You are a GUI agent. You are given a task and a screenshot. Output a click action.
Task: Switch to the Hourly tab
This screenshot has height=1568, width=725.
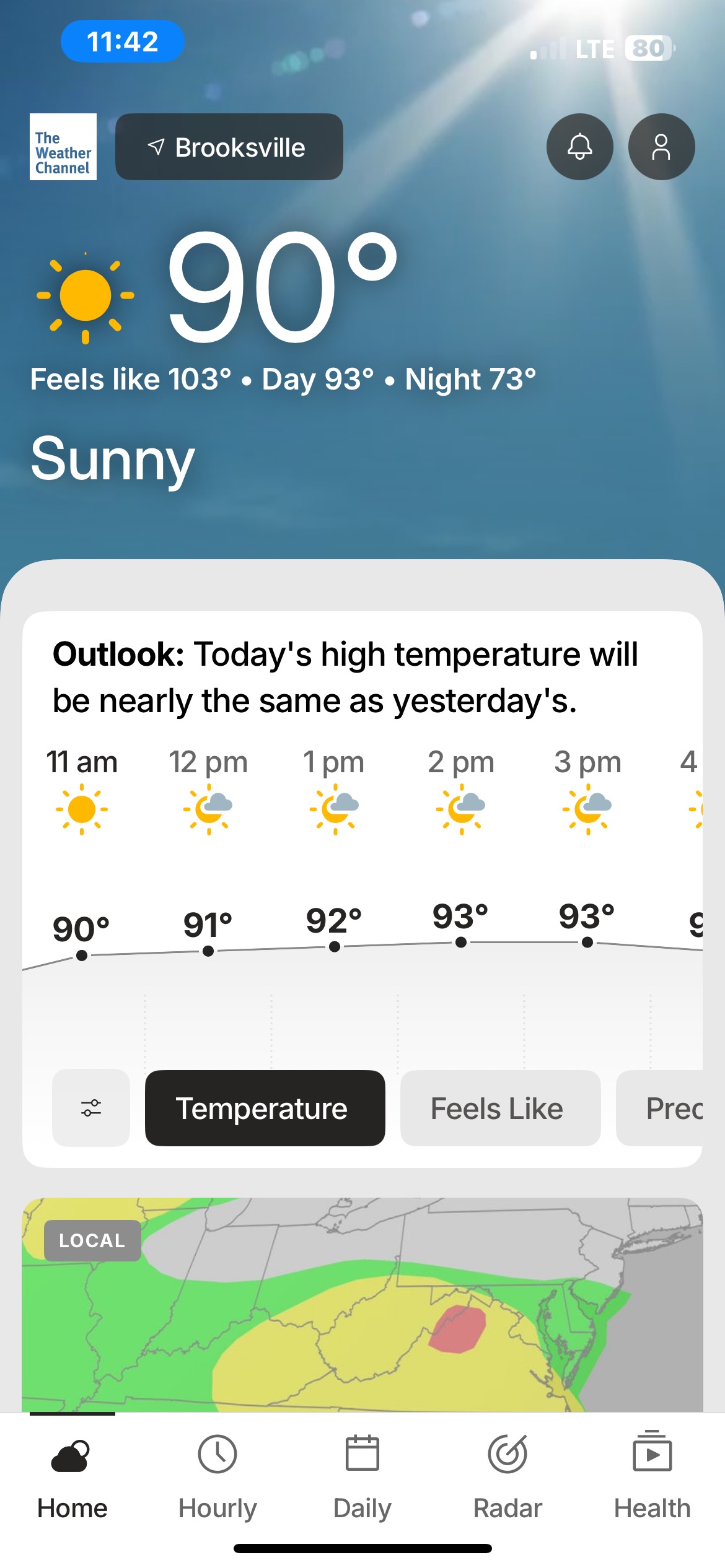(217, 1477)
